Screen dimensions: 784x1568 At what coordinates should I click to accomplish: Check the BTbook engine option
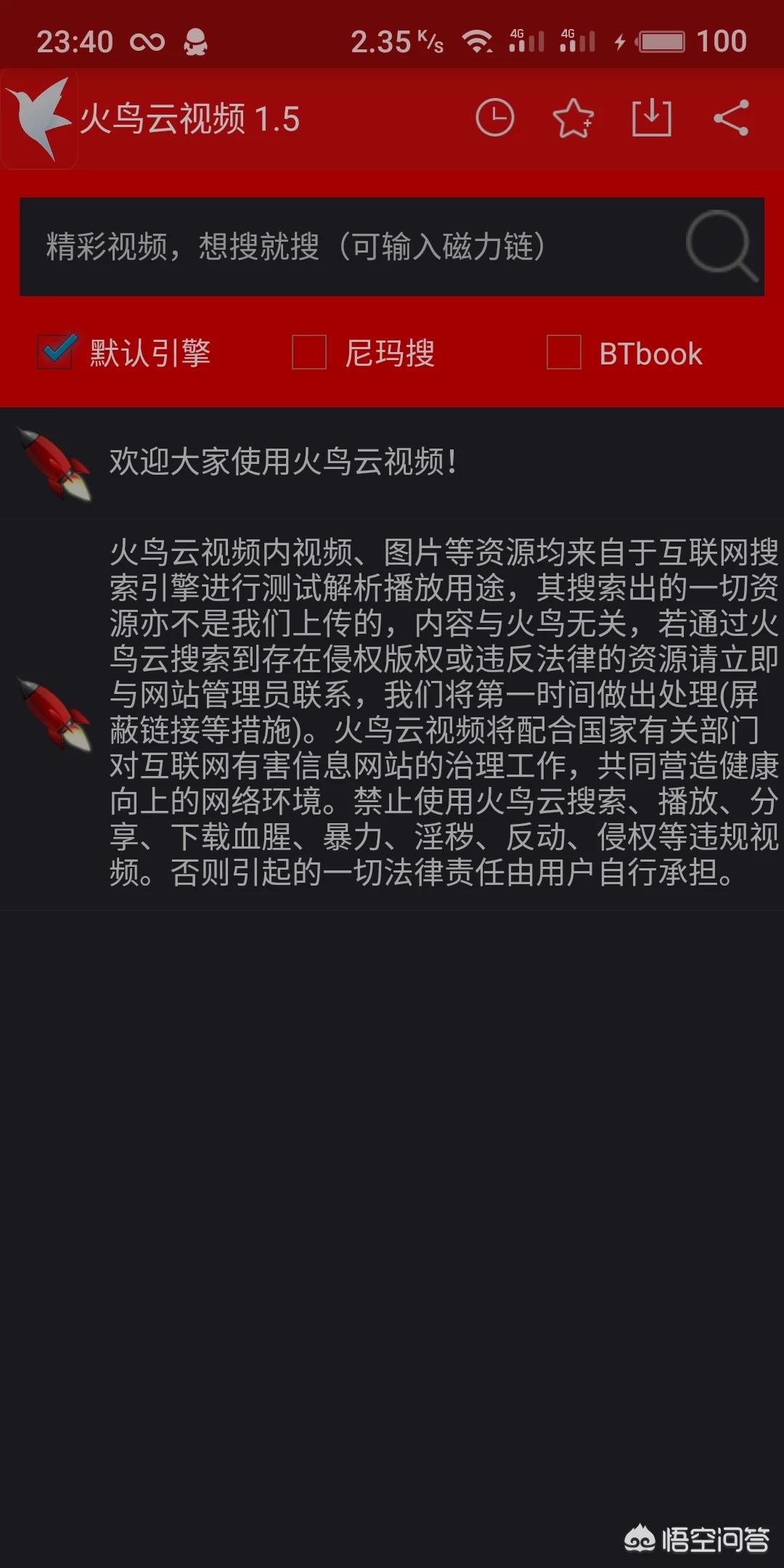tap(563, 354)
